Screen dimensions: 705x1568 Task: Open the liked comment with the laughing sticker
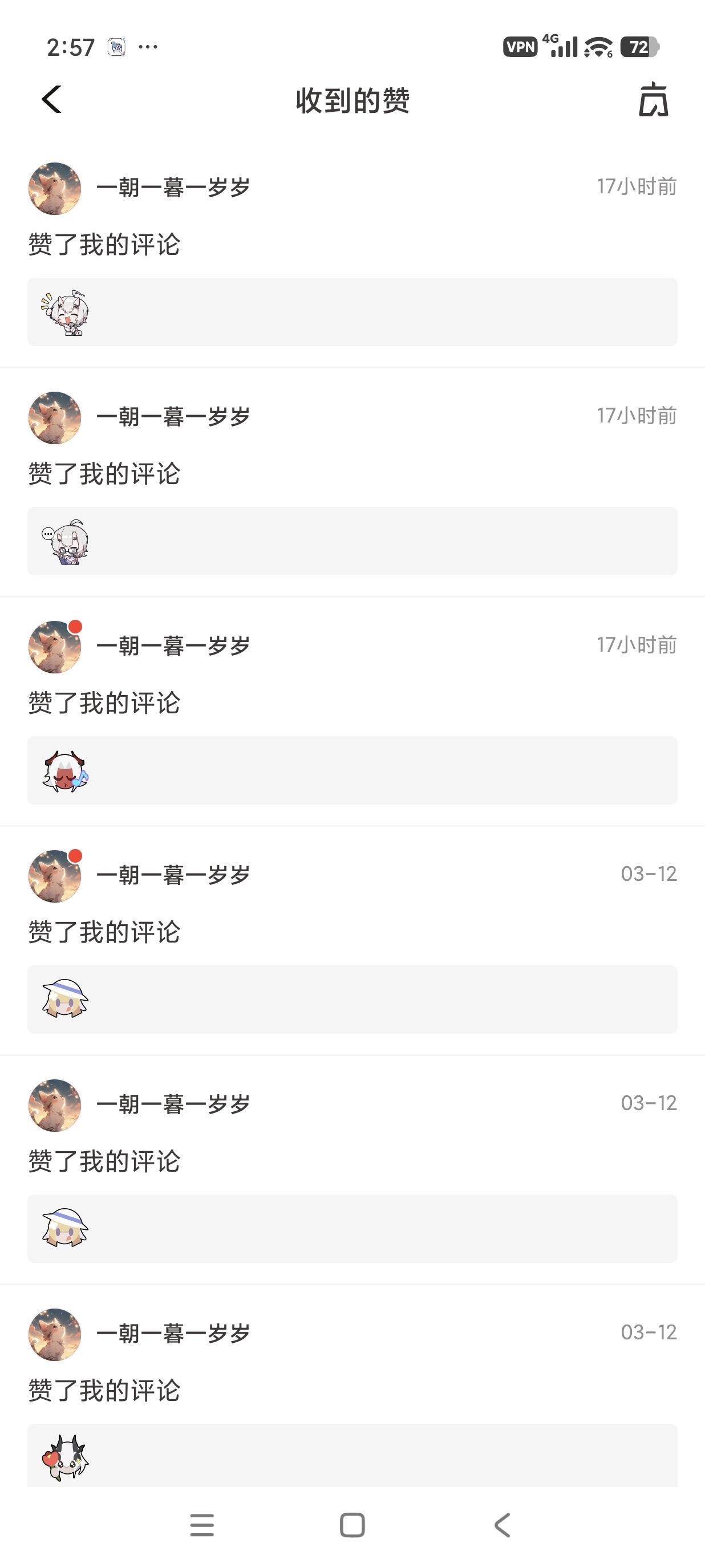(352, 312)
